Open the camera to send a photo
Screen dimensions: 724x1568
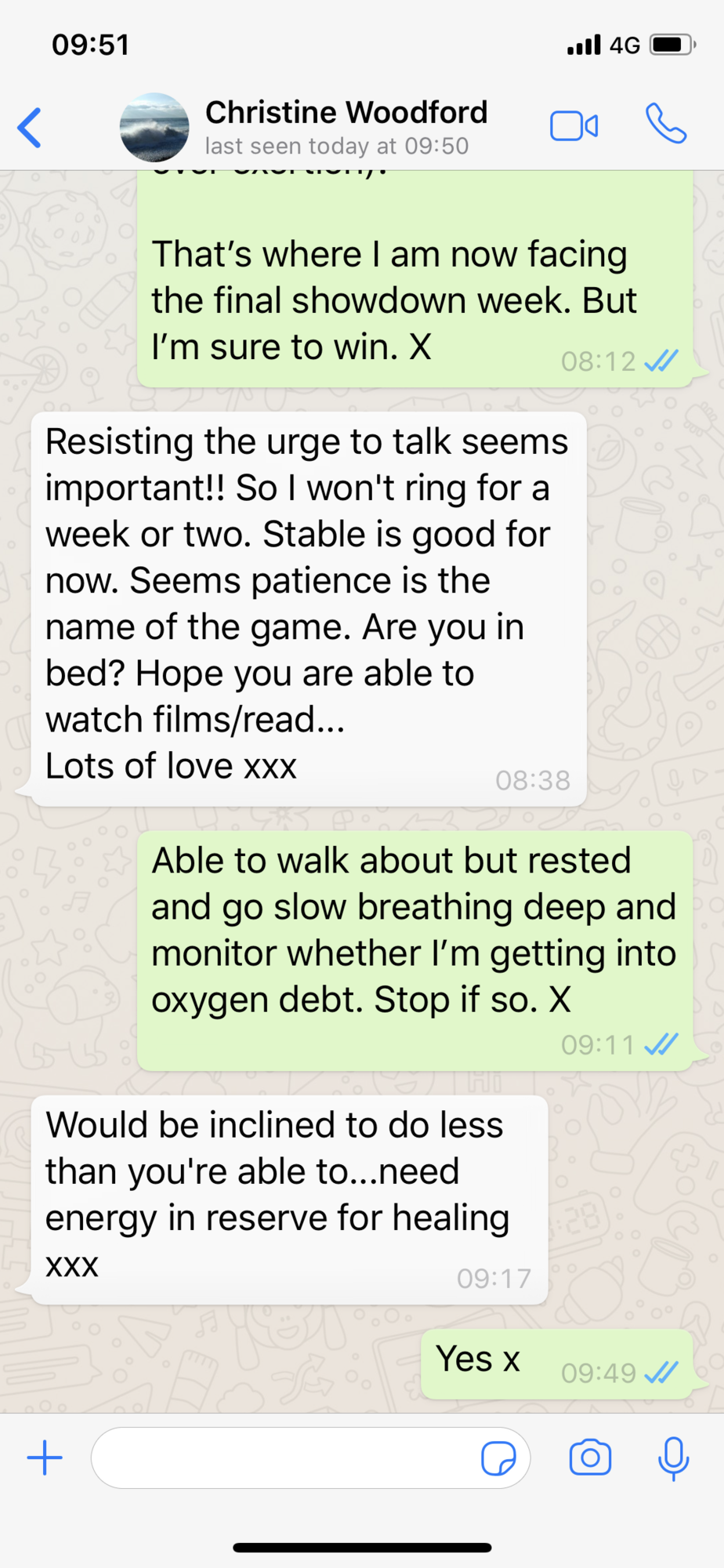[590, 1457]
